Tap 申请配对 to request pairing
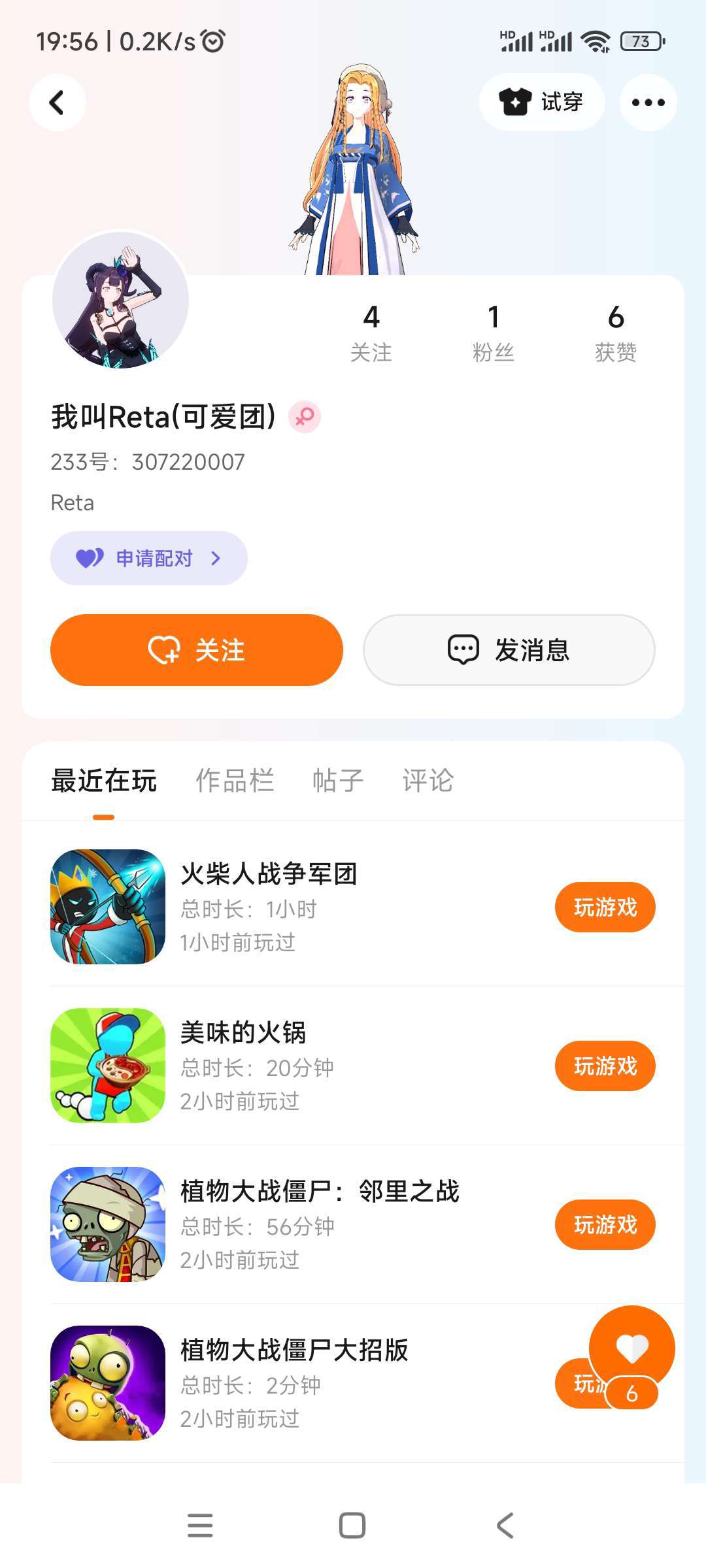 coord(149,558)
